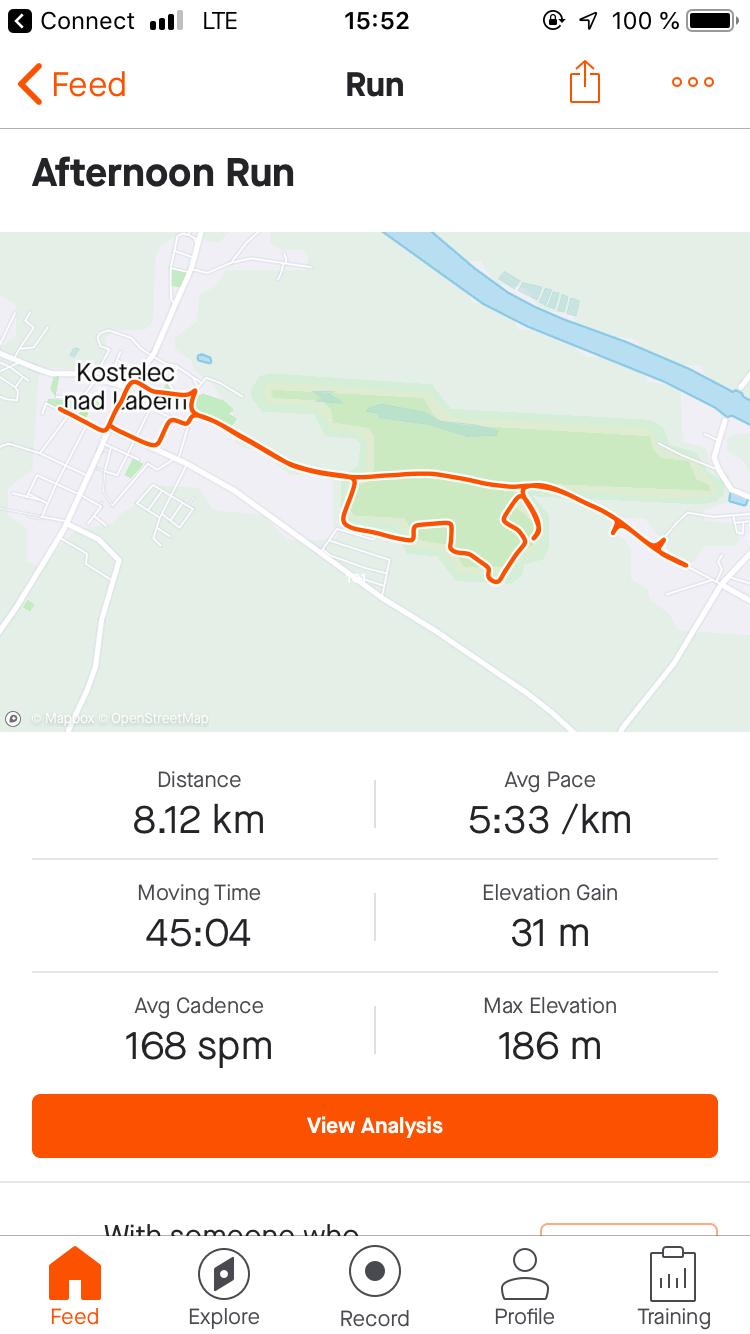
Task: Open the Record tab
Action: point(375,1287)
